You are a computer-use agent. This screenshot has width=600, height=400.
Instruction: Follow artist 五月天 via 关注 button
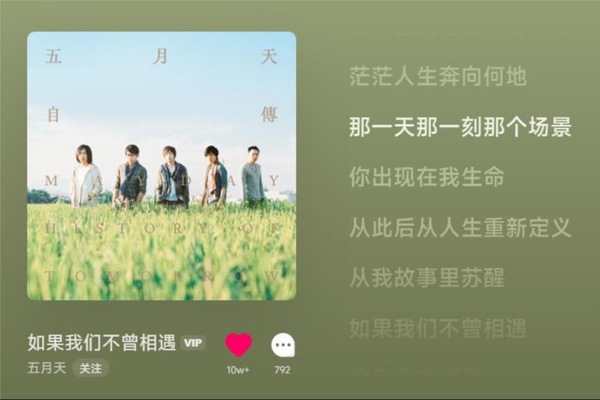(x=91, y=368)
